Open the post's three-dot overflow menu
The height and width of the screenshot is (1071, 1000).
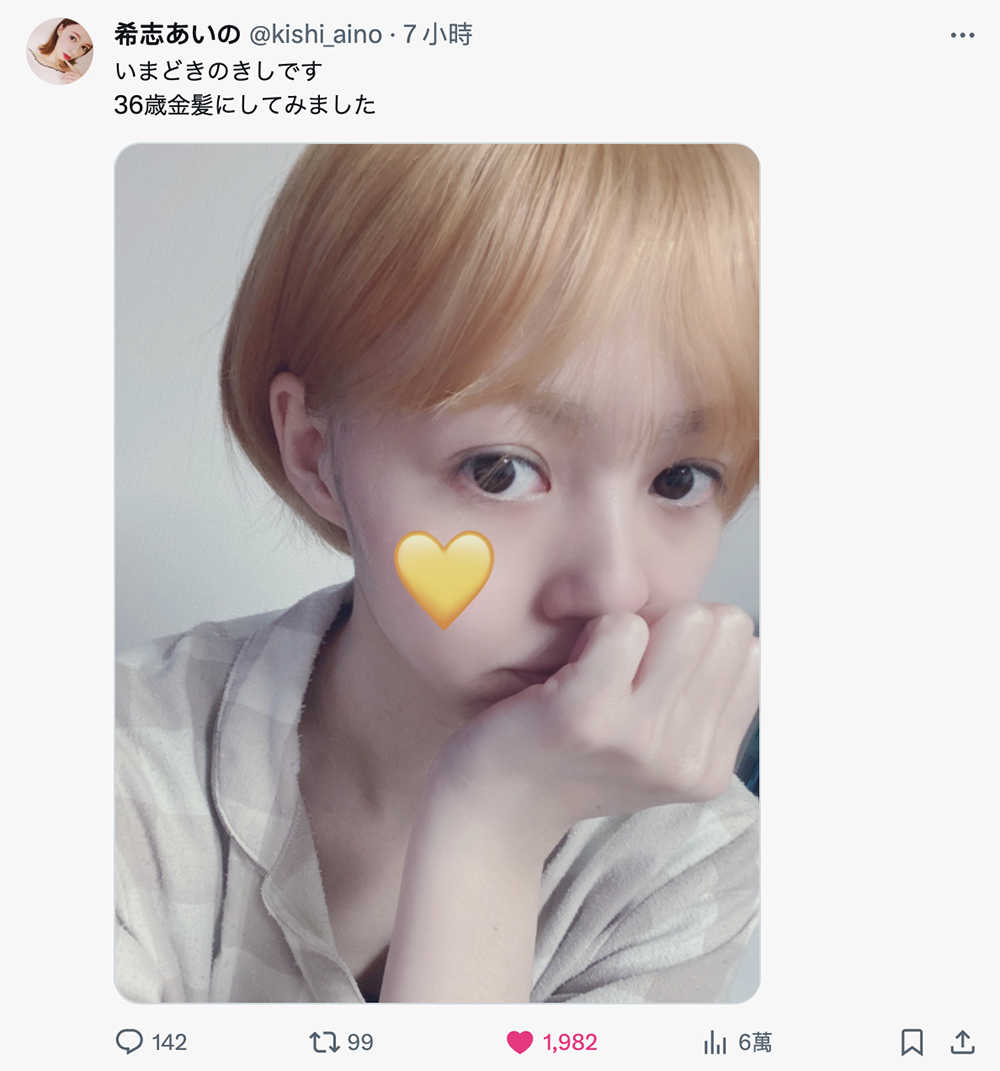[962, 36]
